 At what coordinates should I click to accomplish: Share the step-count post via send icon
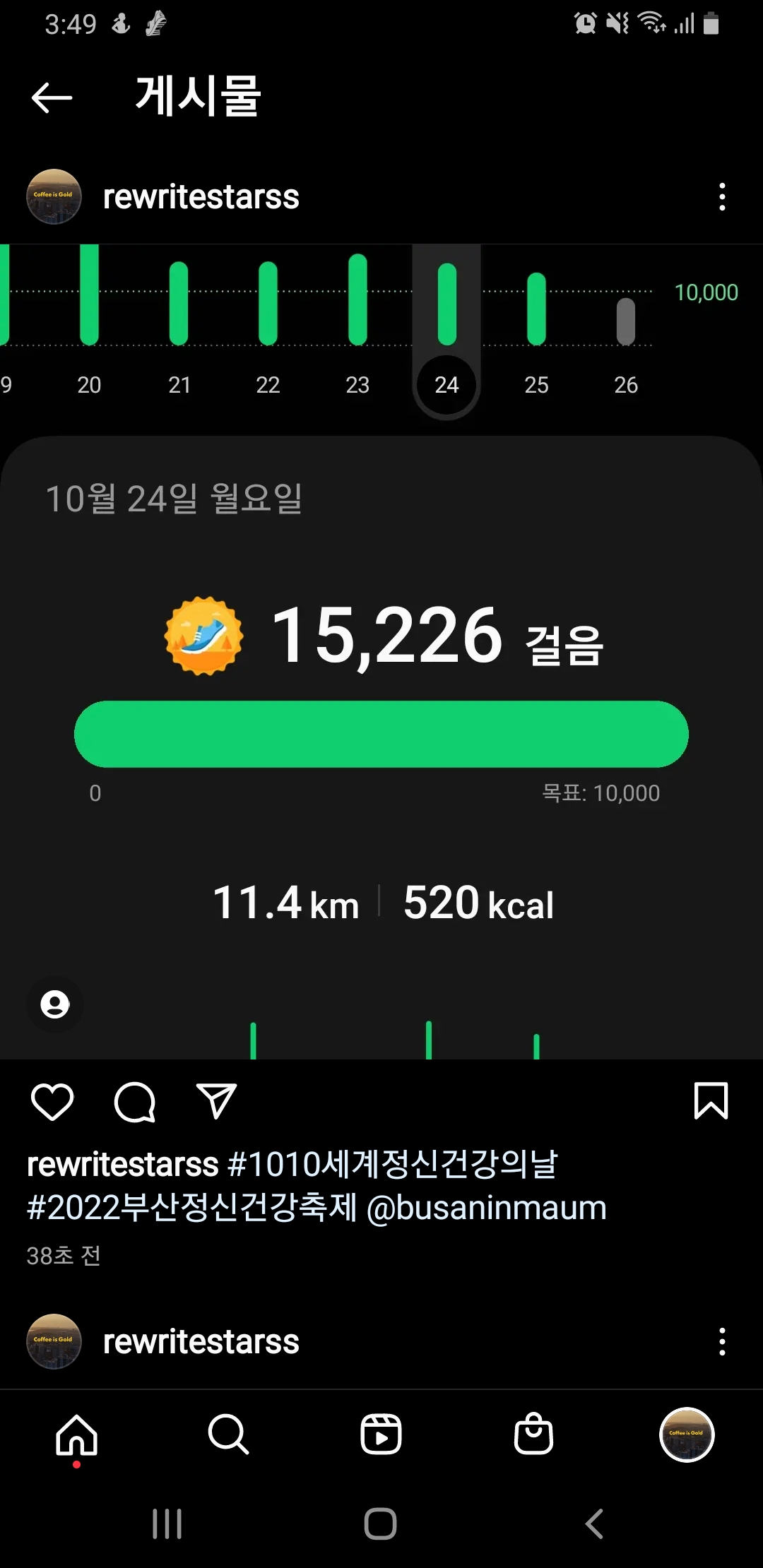coord(215,1101)
